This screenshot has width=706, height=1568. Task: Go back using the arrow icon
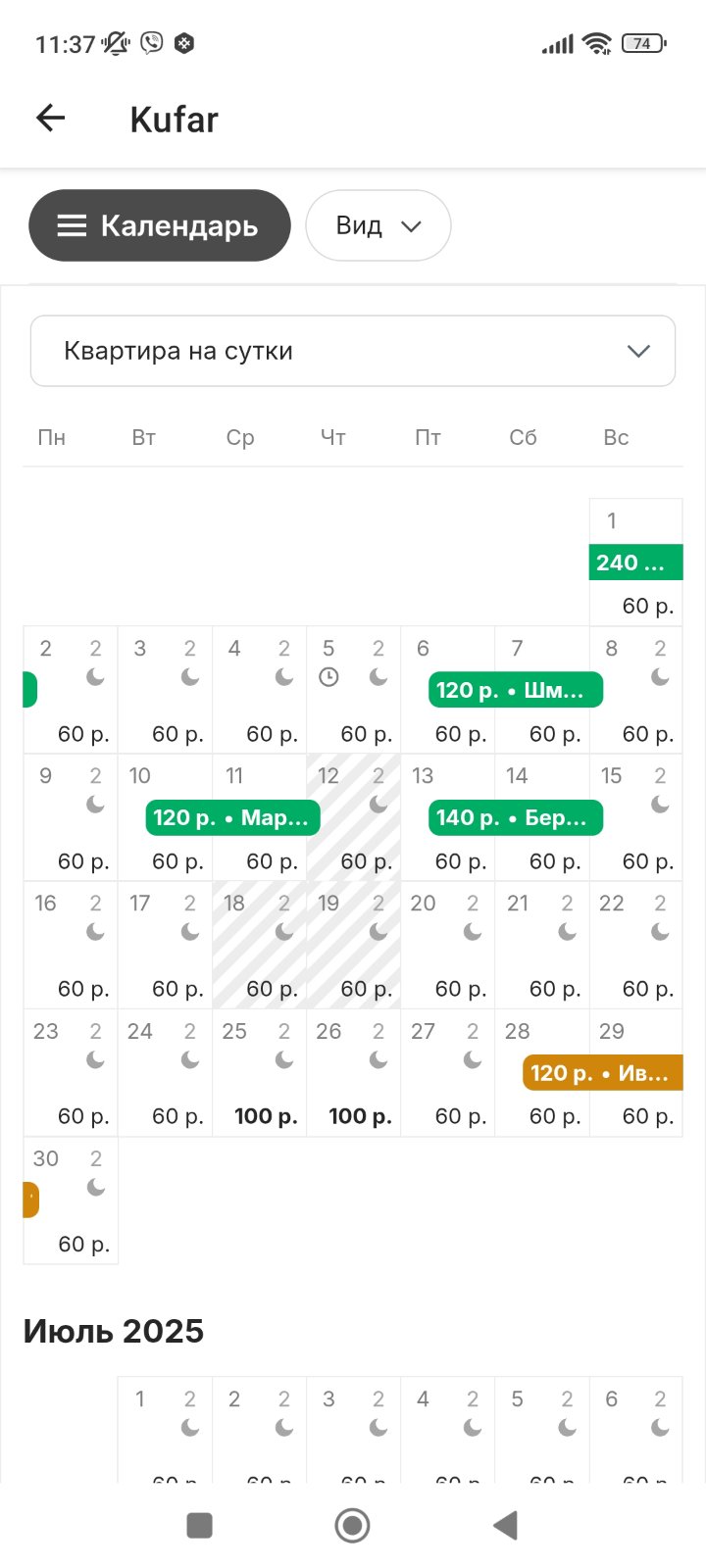51,119
